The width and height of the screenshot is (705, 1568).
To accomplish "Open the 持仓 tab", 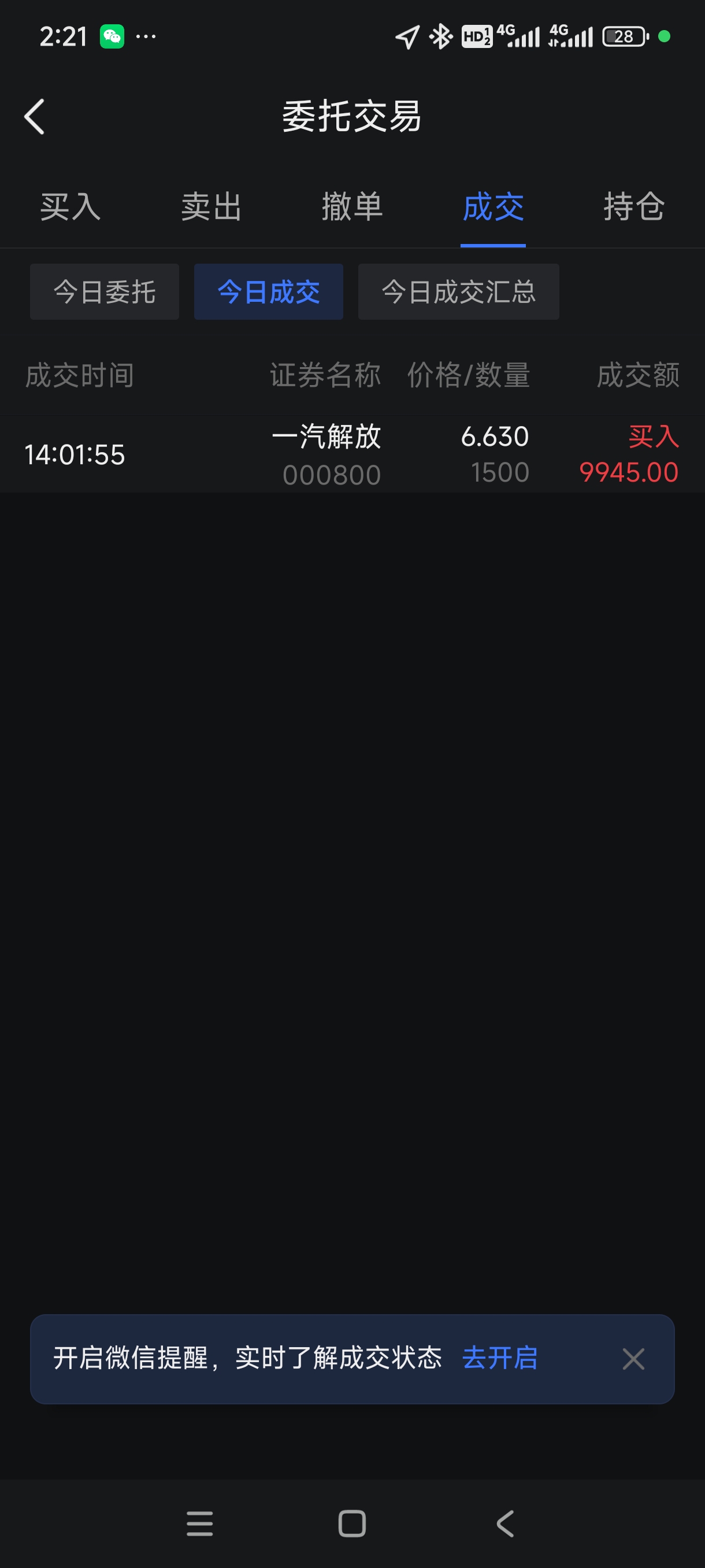I will coord(633,207).
